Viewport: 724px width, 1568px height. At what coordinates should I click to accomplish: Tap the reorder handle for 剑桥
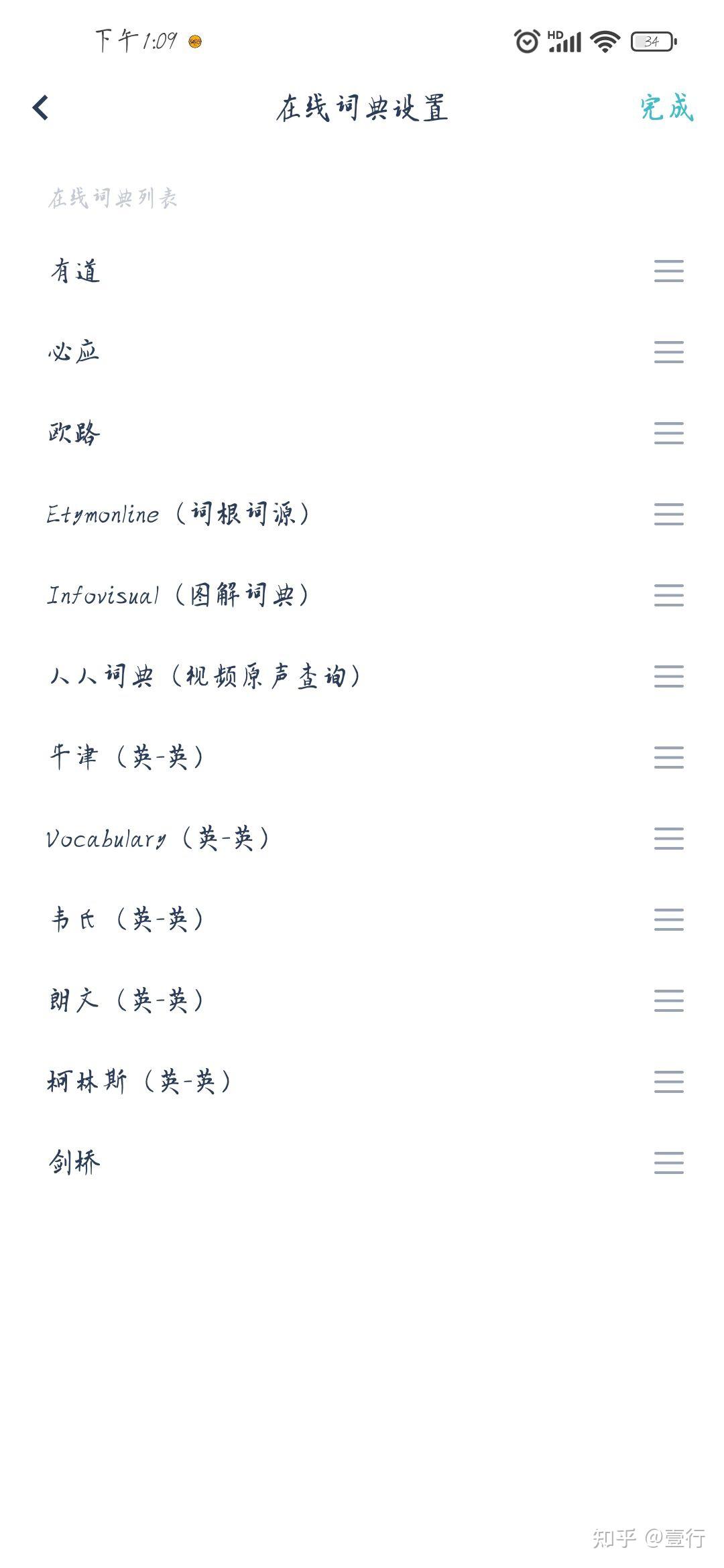tap(669, 1163)
